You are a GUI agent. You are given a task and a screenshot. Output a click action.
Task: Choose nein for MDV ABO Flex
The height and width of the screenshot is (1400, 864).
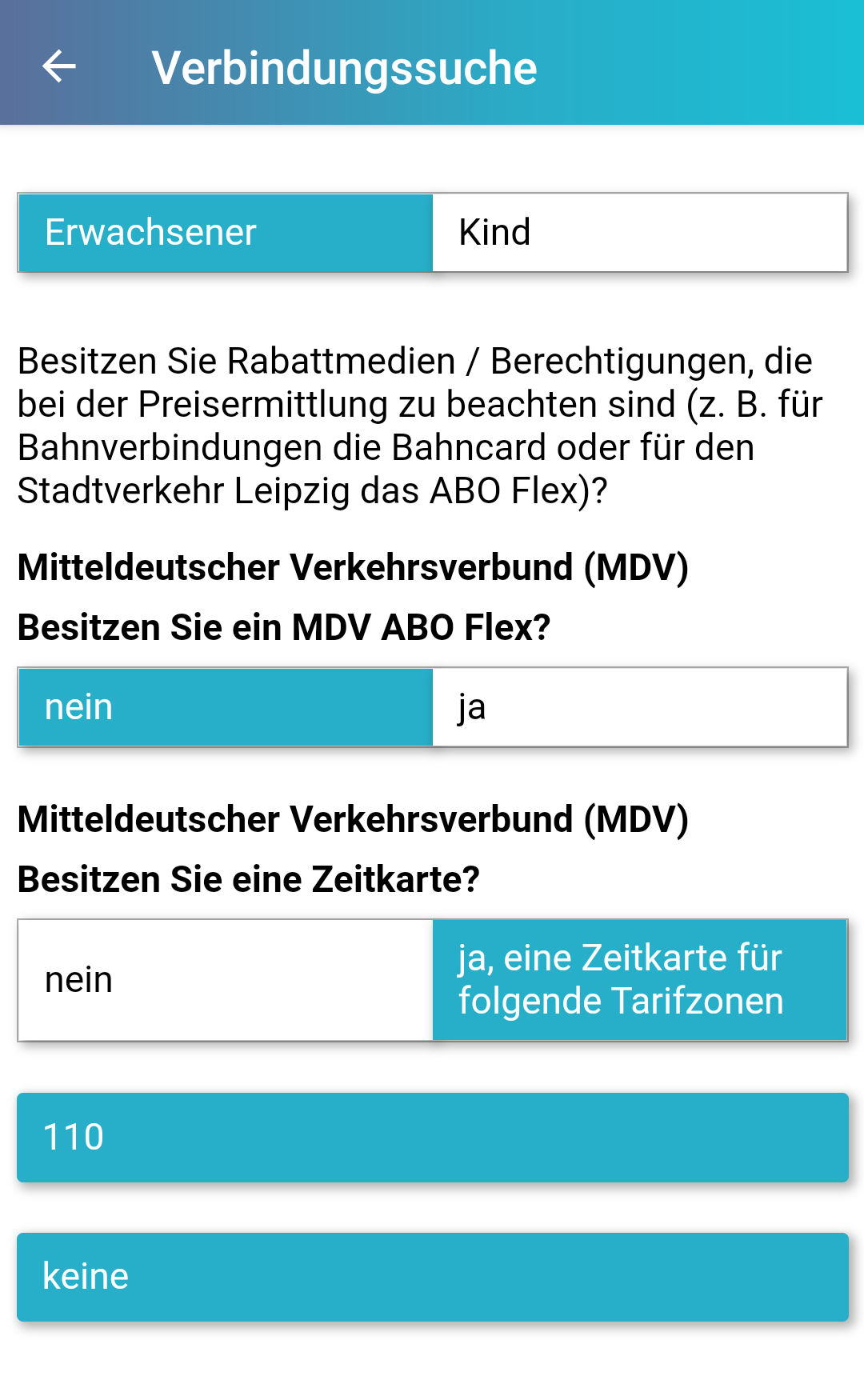coord(226,707)
